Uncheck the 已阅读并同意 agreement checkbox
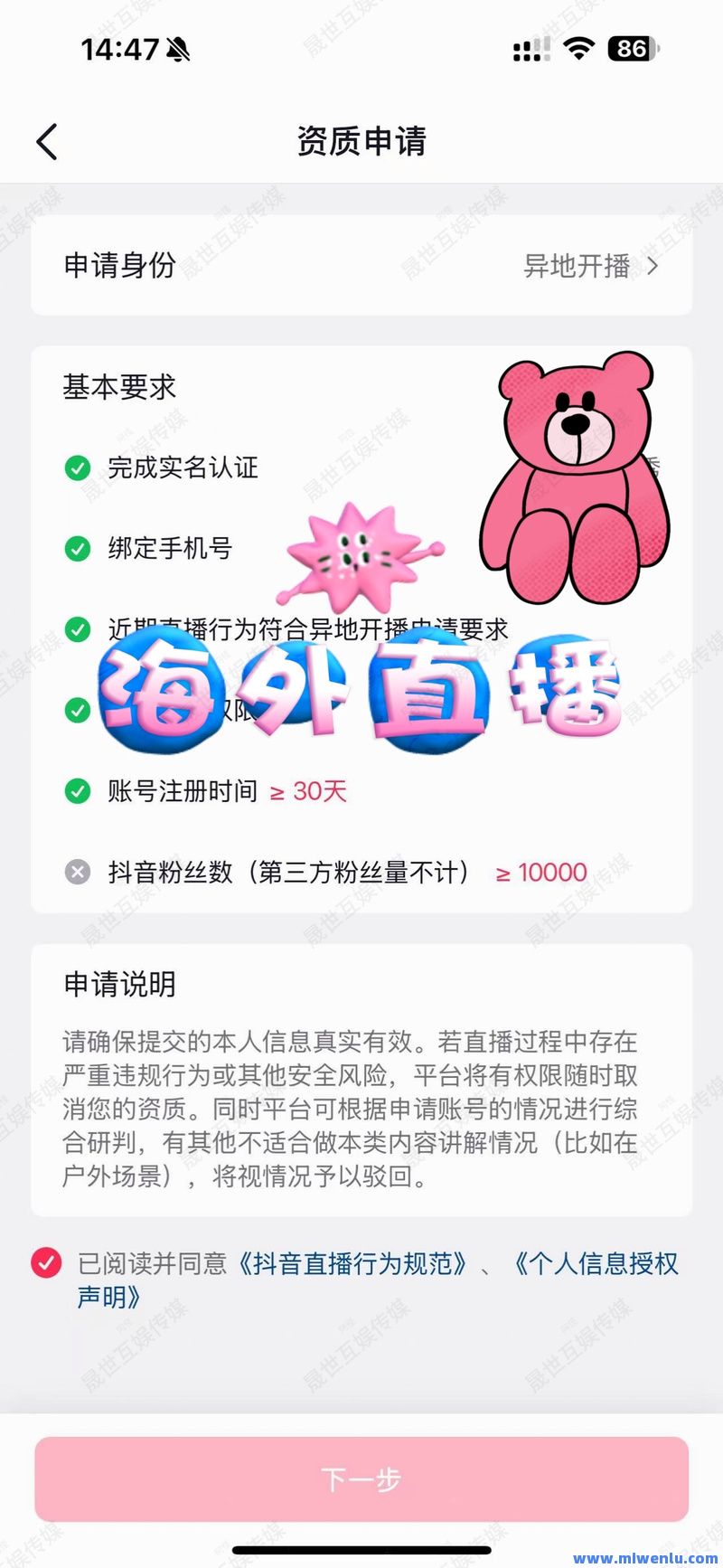723x1568 pixels. (46, 1262)
